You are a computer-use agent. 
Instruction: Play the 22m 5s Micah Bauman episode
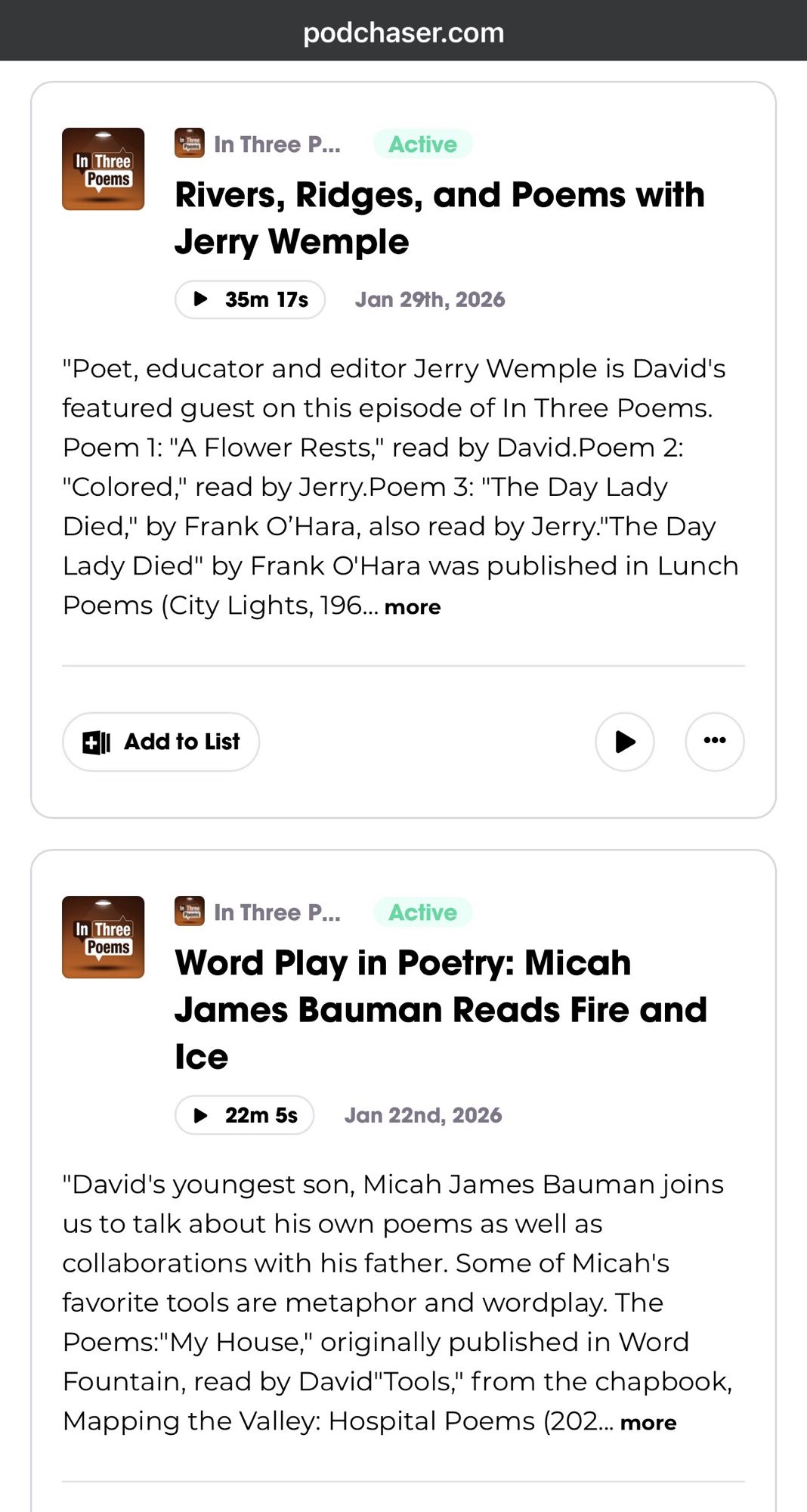tap(244, 1115)
